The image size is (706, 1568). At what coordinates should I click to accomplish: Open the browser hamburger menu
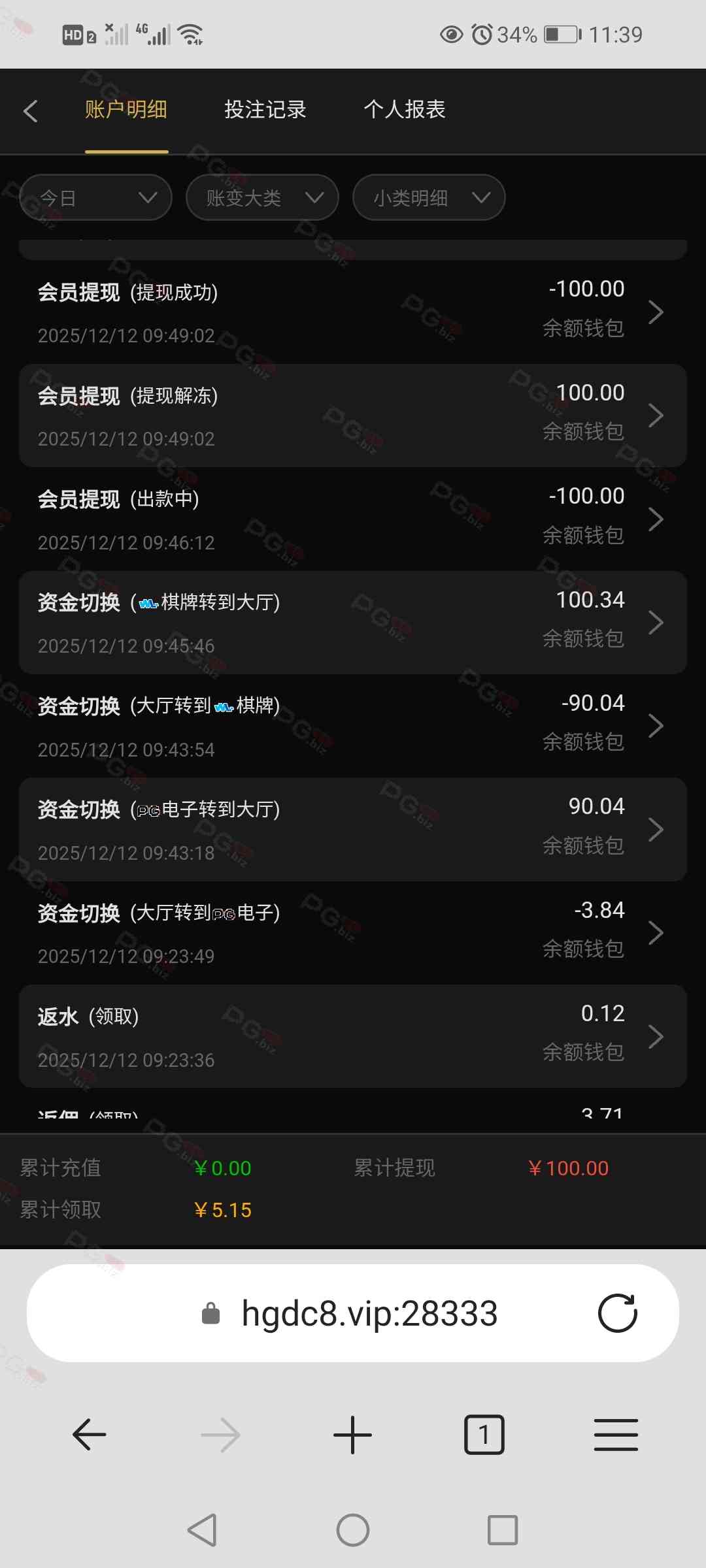tap(616, 1435)
